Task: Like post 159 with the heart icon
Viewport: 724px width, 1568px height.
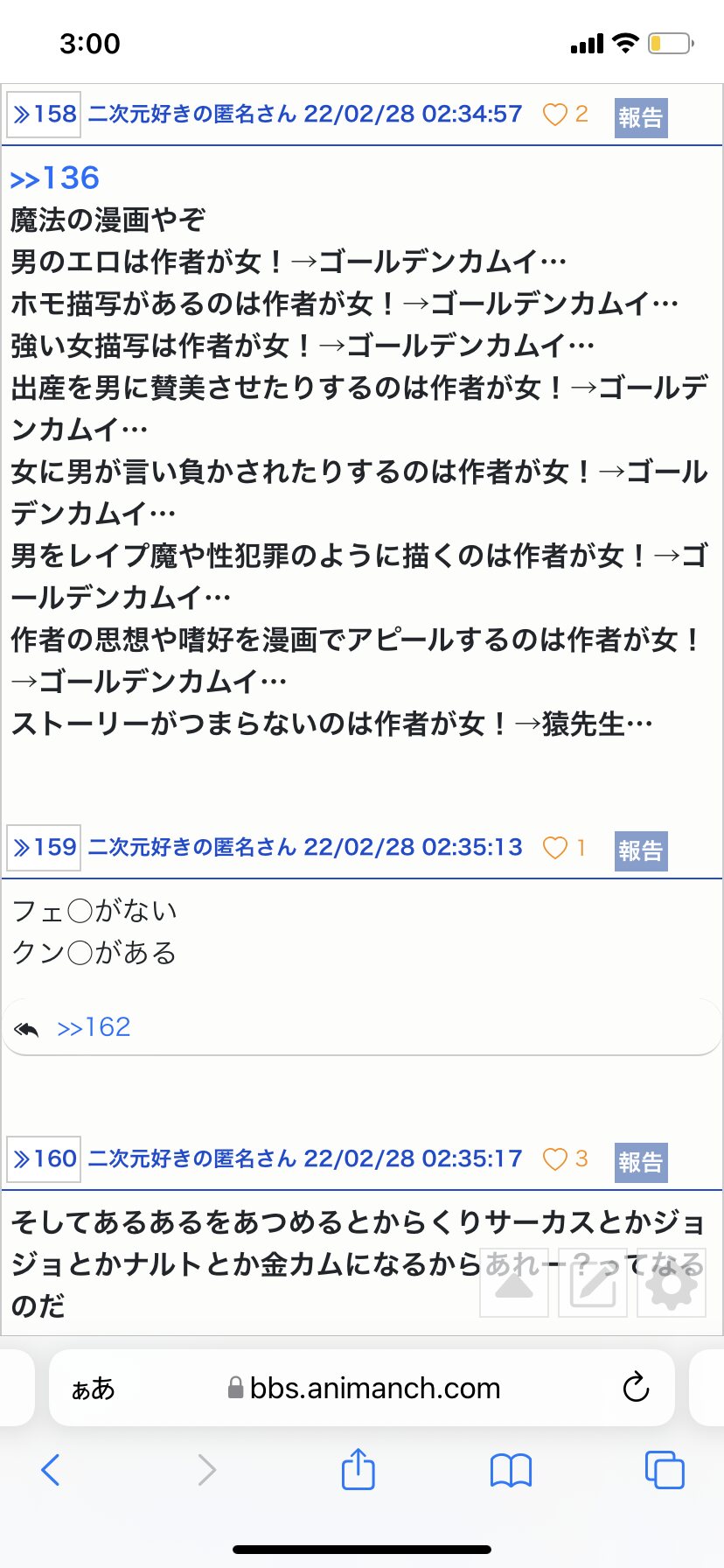Action: pos(555,848)
